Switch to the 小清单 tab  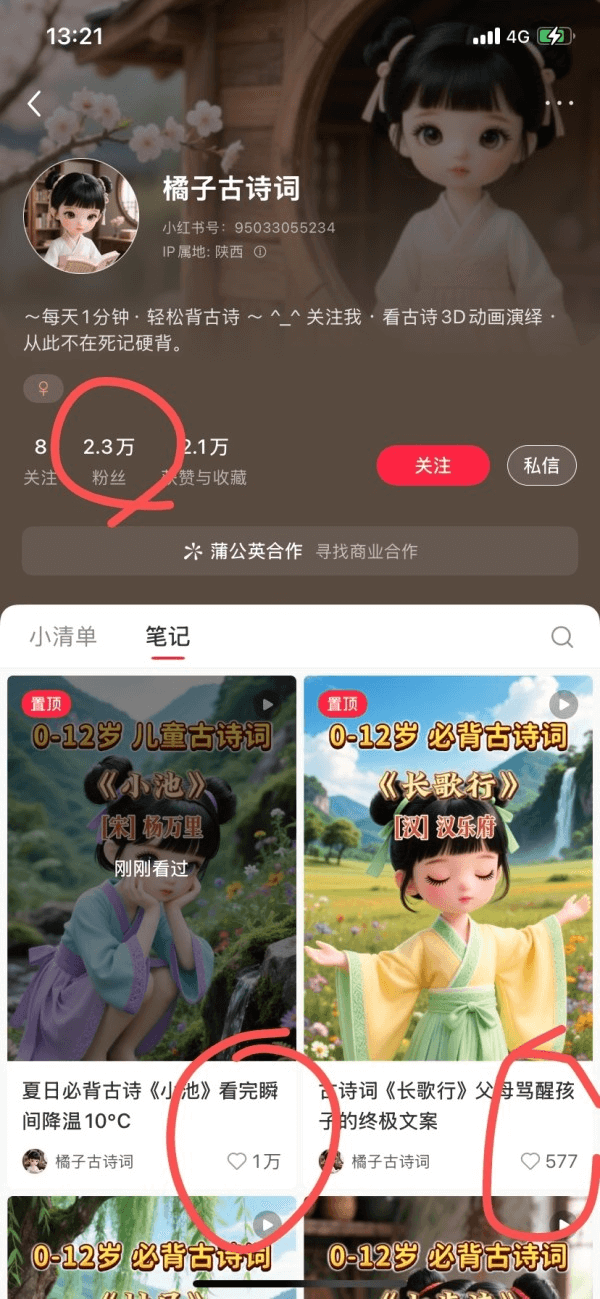63,637
